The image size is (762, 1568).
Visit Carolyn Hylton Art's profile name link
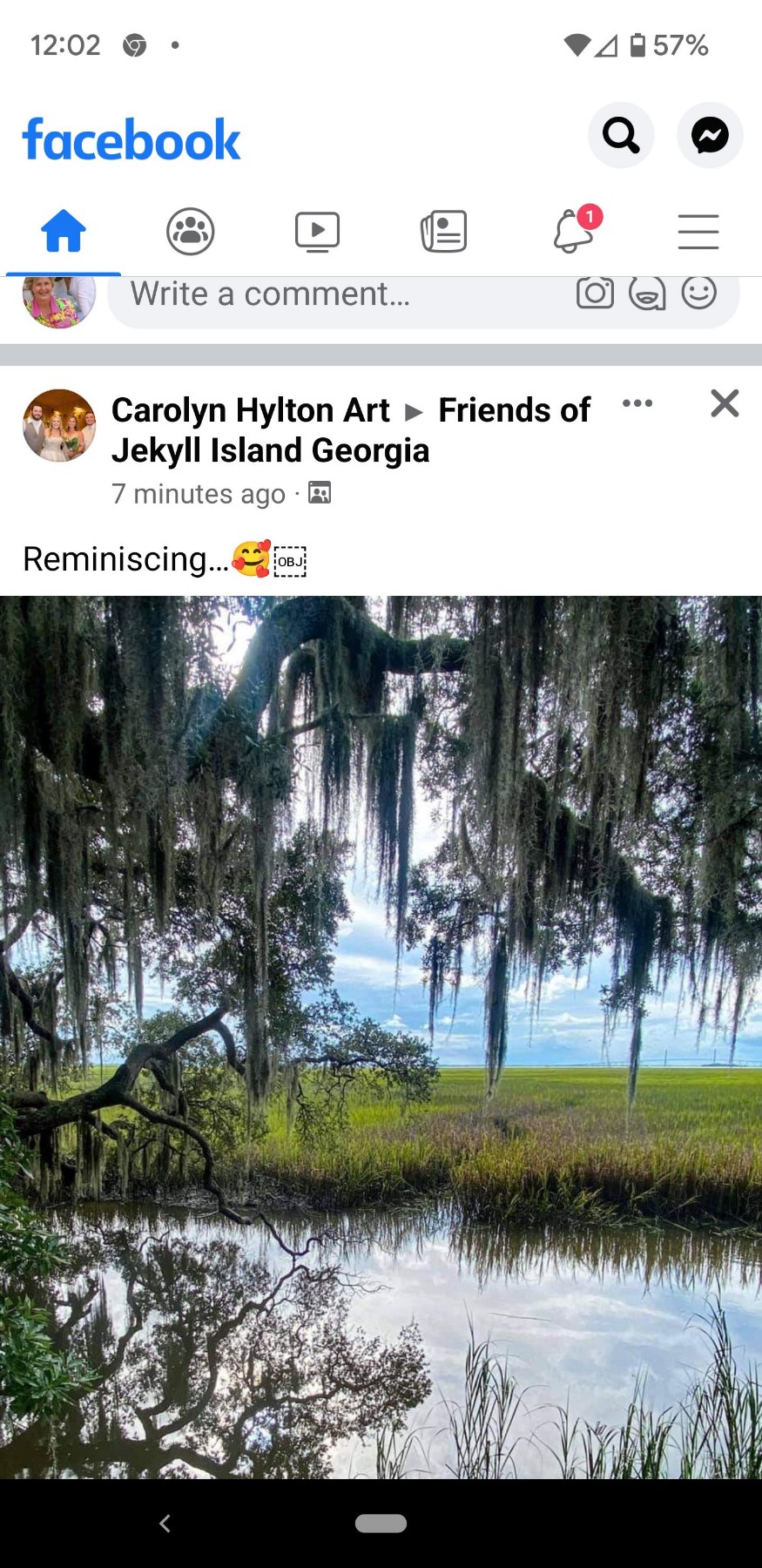(x=251, y=410)
